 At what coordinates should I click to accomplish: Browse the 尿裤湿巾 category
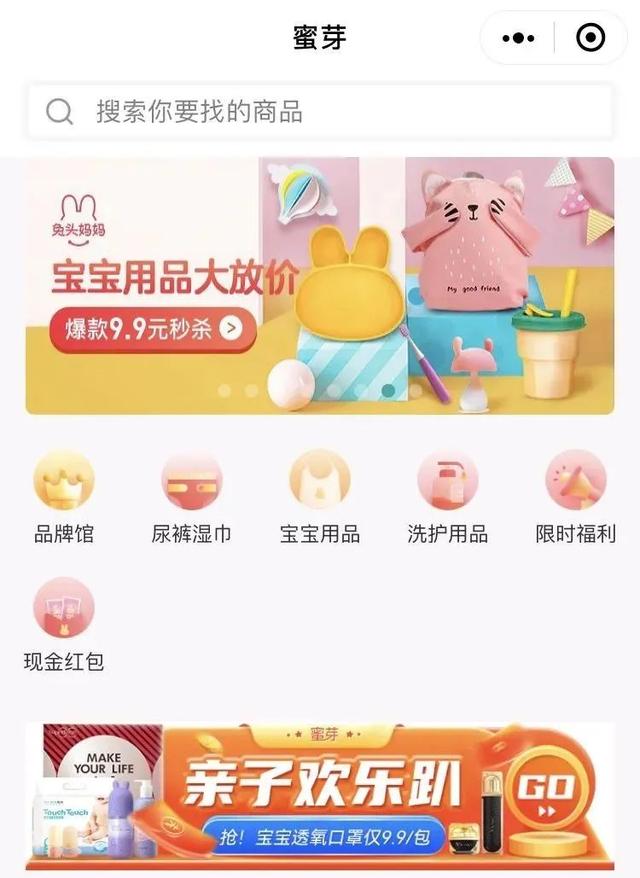192,497
